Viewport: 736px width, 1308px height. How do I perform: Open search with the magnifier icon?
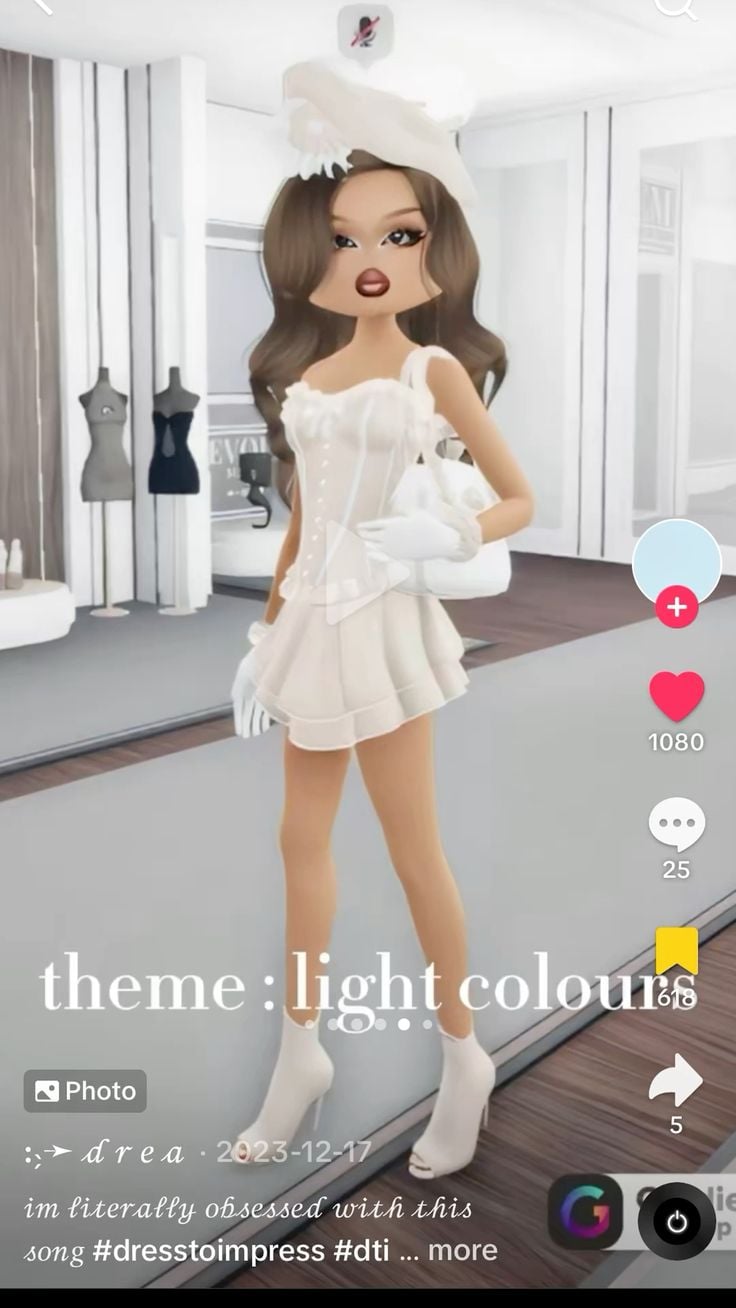675,8
